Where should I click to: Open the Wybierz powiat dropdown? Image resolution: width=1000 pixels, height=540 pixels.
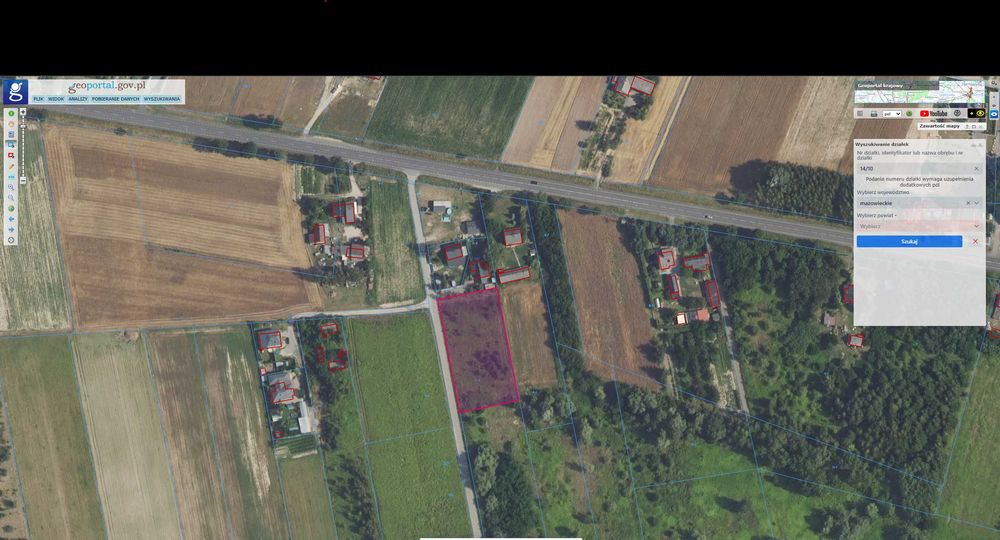pyautogui.click(x=912, y=226)
